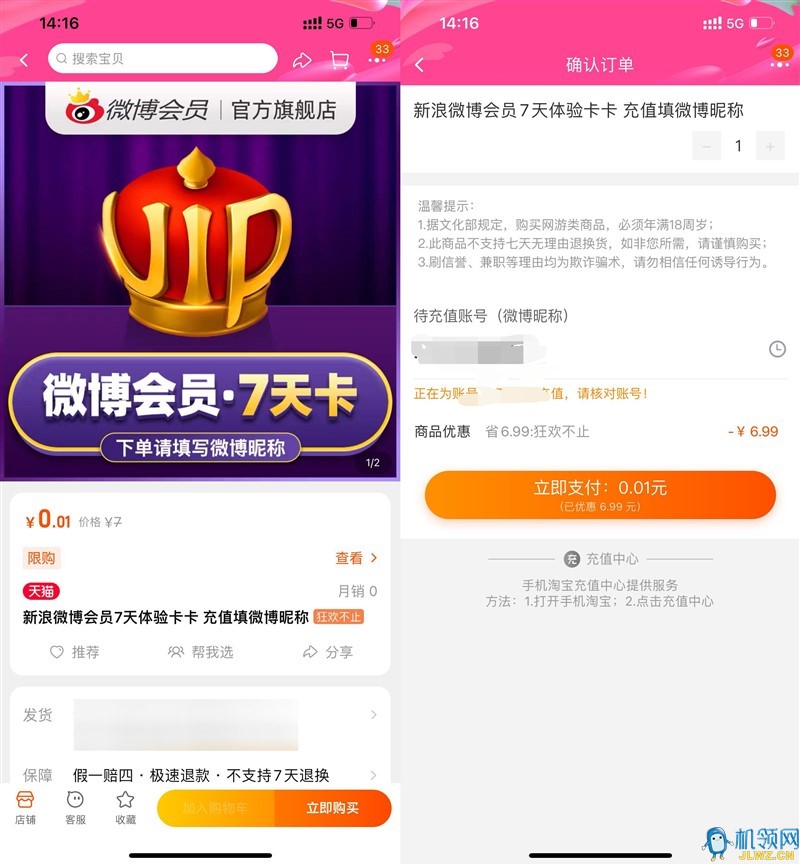Screen dimensions: 800x865
Task: Open the 发货 shipping info row
Action: pyautogui.click(x=200, y=716)
